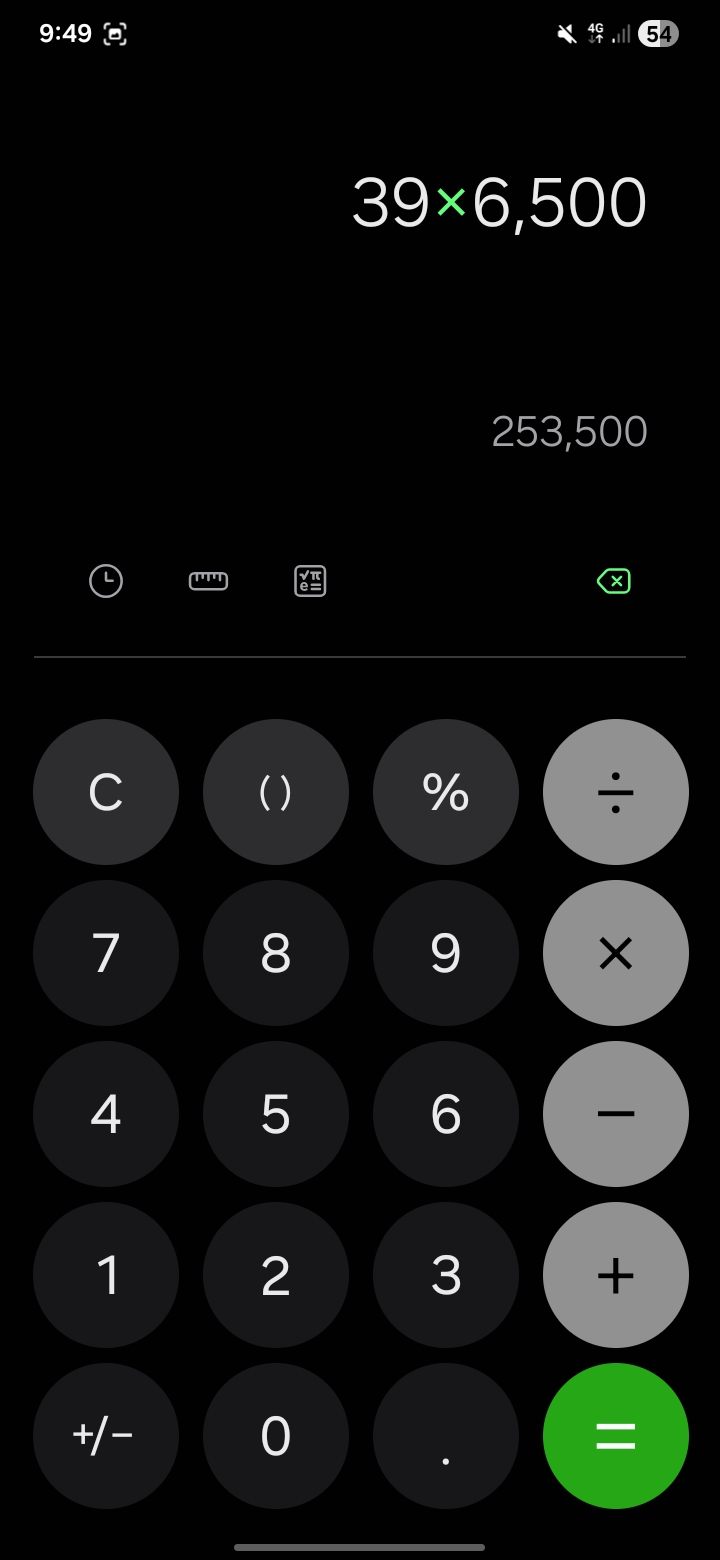Enter digit 5

pyautogui.click(x=276, y=1114)
